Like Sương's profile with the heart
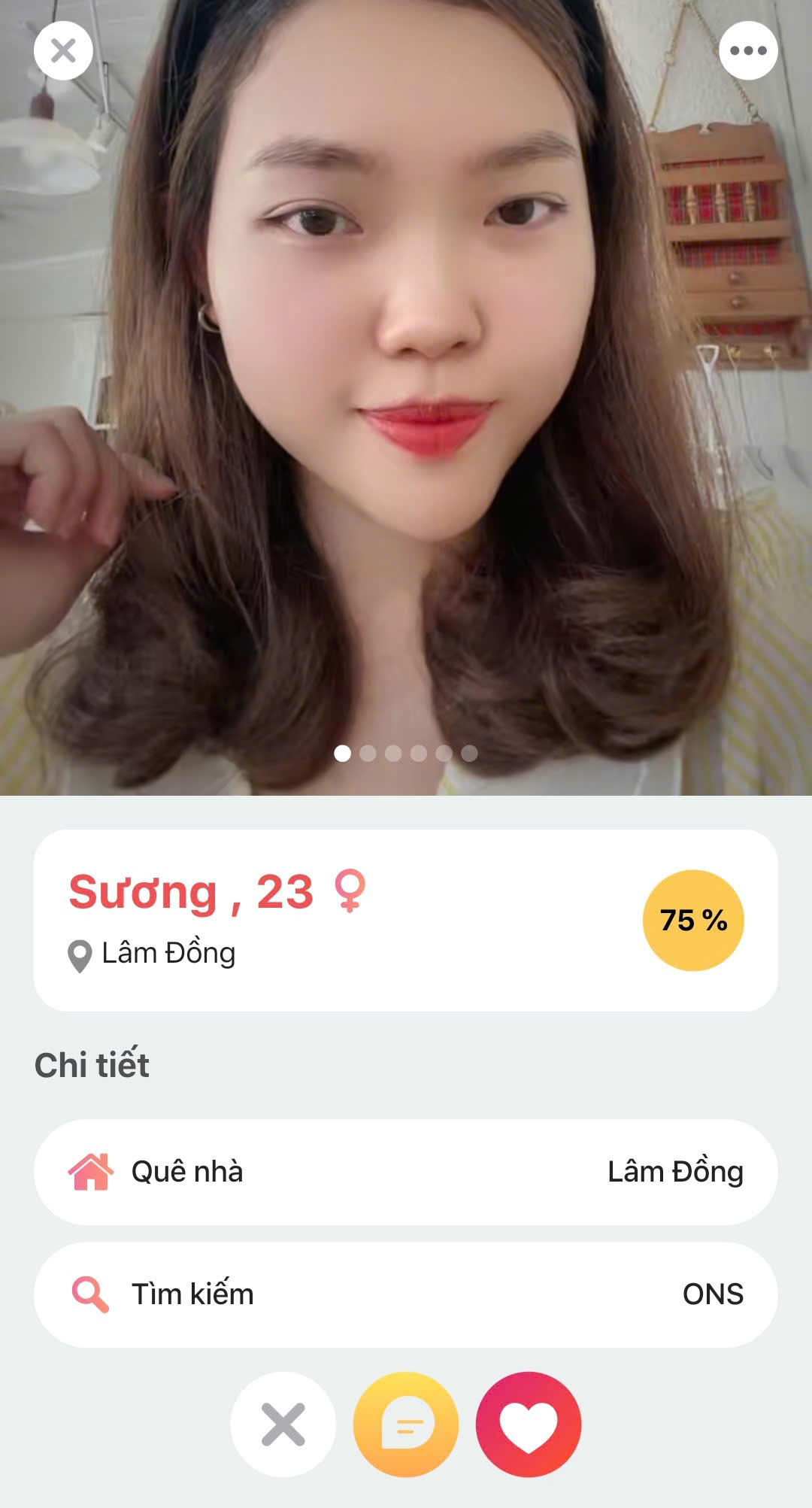Viewport: 812px width, 1508px height. click(529, 1425)
